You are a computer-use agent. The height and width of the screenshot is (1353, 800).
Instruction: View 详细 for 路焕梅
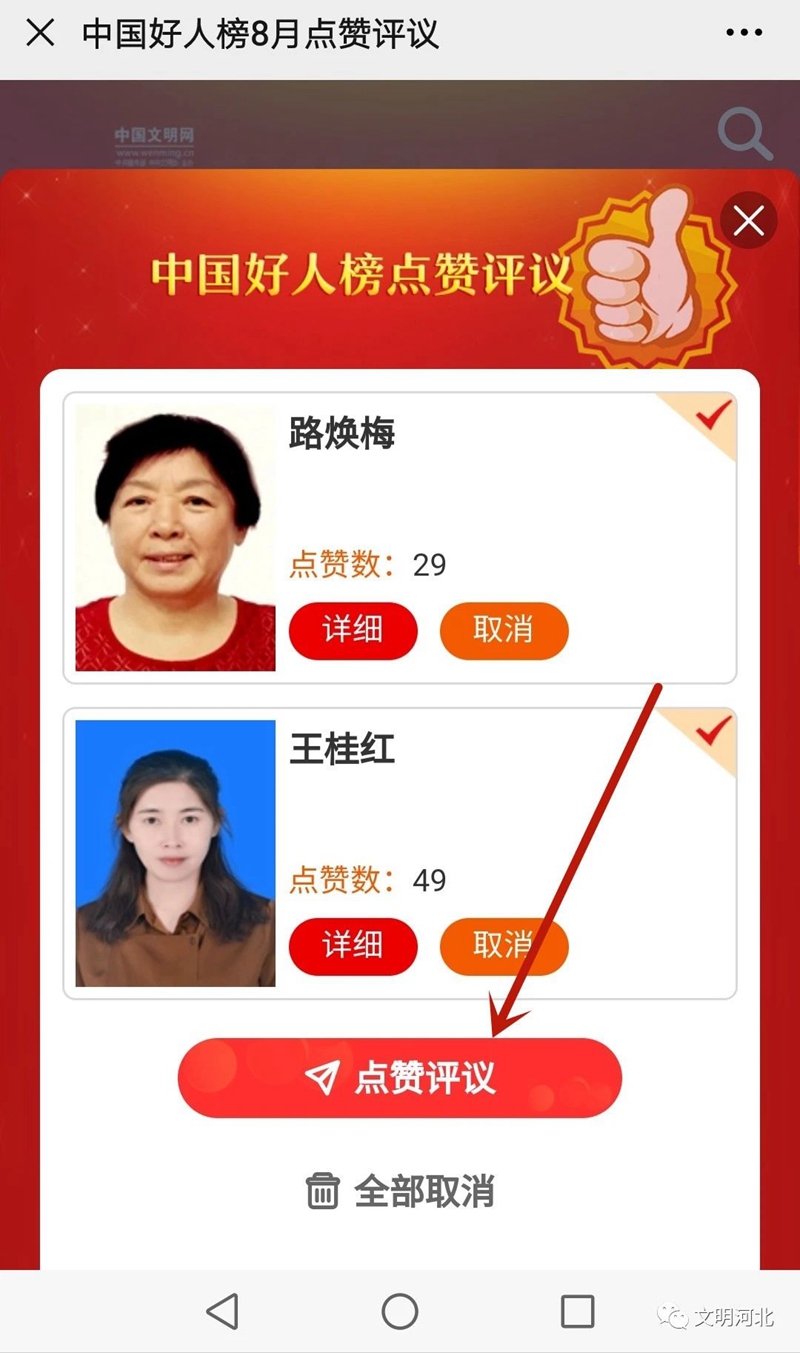click(352, 630)
